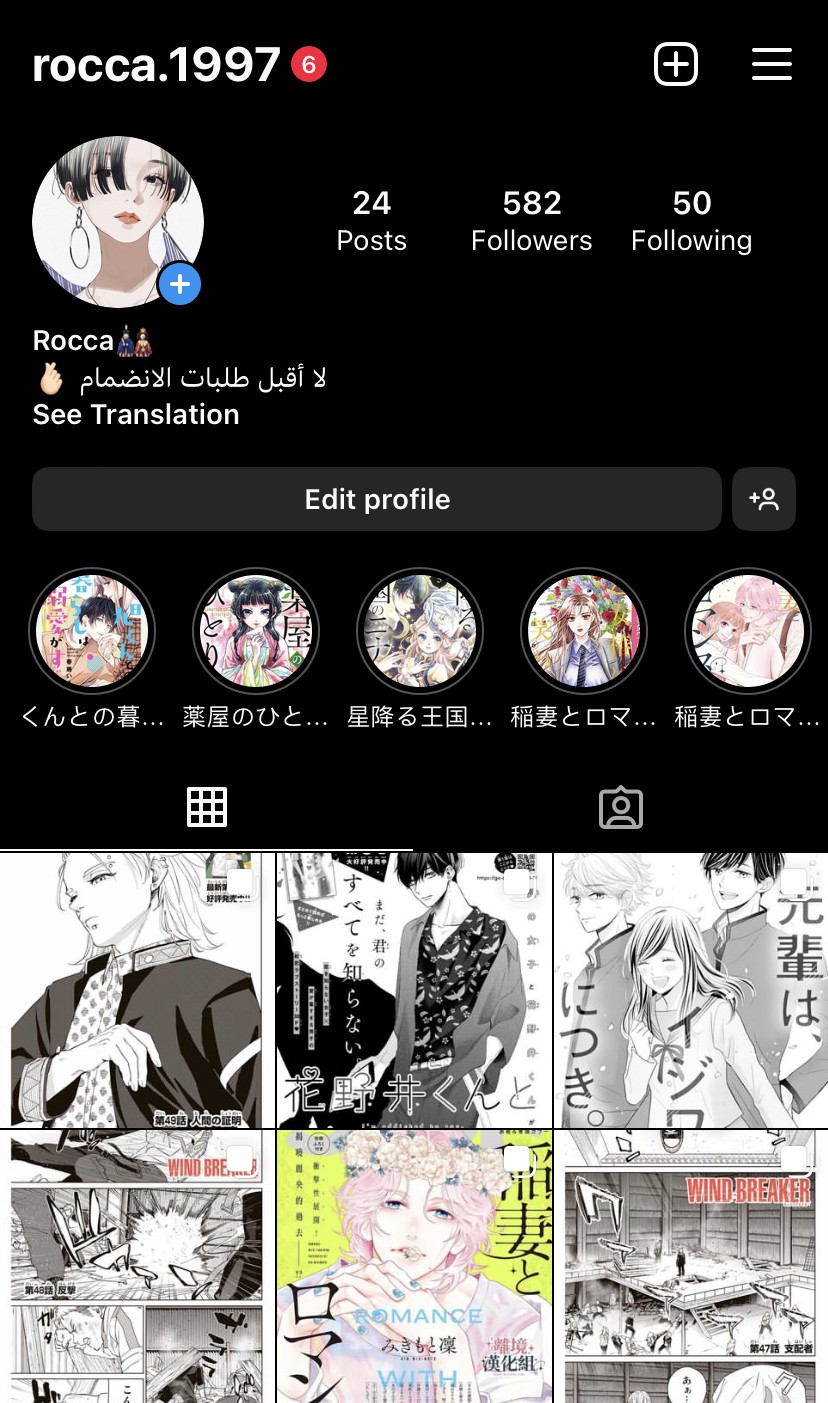Open the 星降る王国… story highlight
Screen dimensions: 828x1403
[x=420, y=631]
